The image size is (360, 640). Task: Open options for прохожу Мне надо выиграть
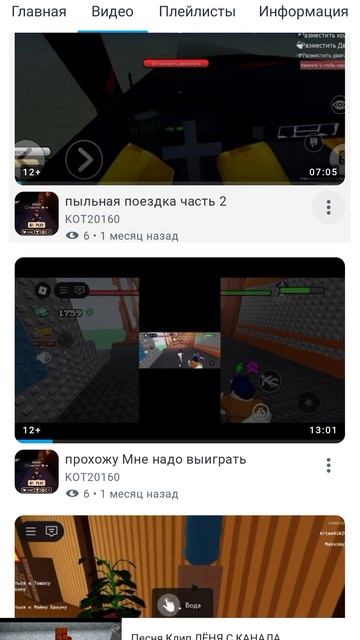tap(328, 465)
